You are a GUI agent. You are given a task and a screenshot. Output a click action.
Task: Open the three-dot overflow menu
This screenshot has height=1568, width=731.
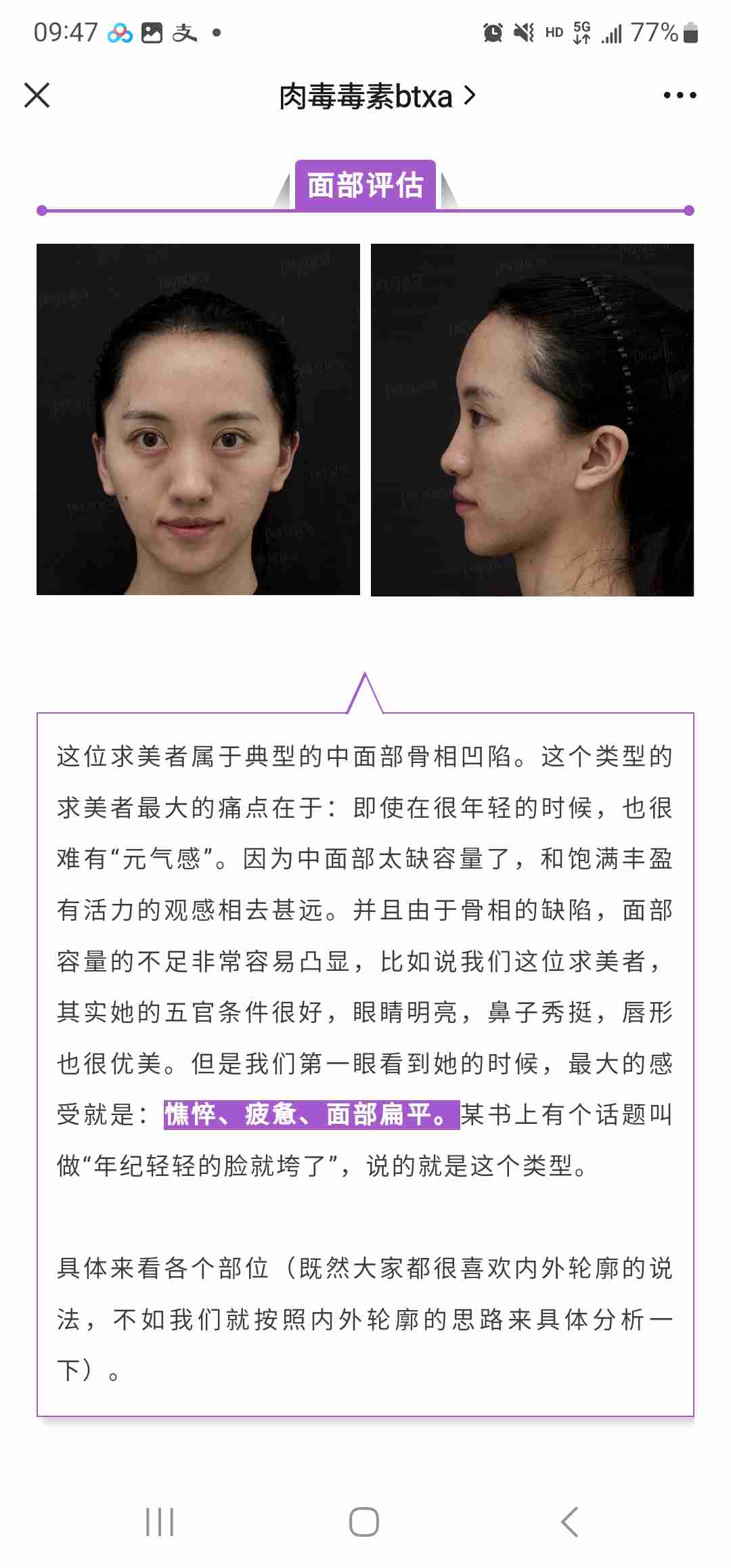coord(680,95)
